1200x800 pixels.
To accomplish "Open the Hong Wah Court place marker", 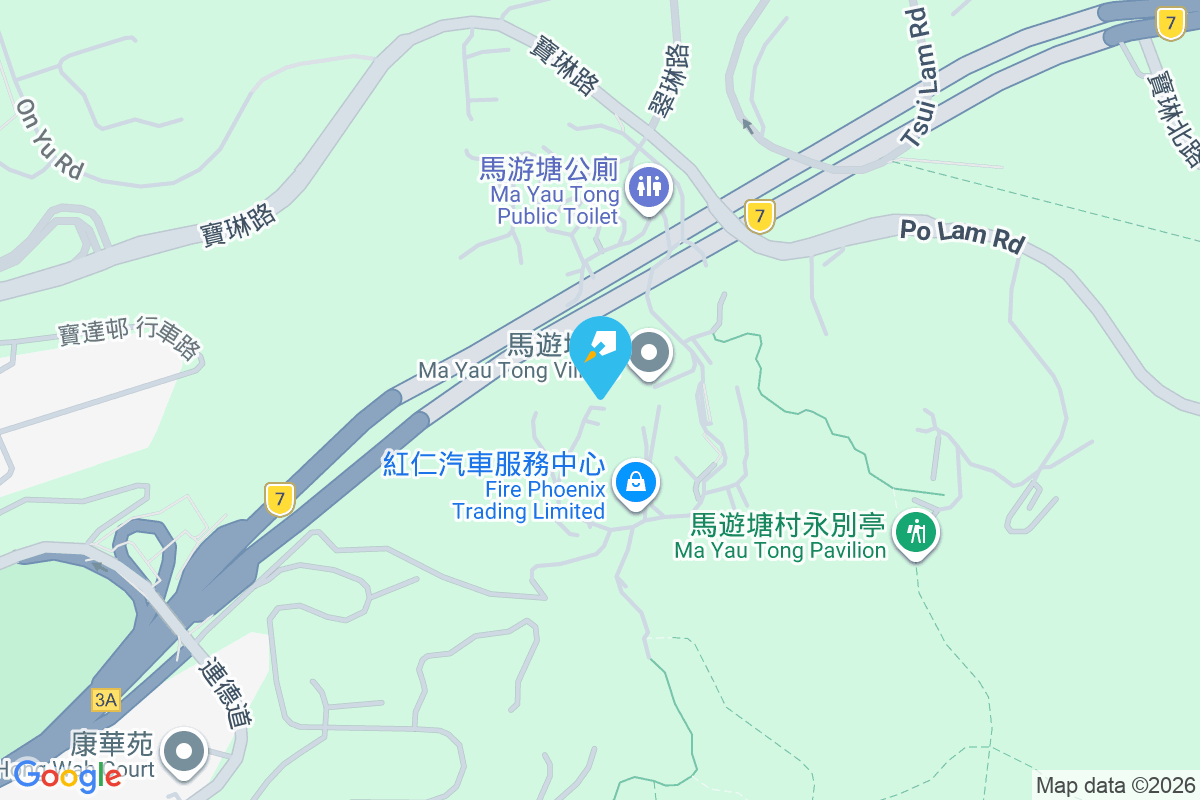I will tap(184, 752).
